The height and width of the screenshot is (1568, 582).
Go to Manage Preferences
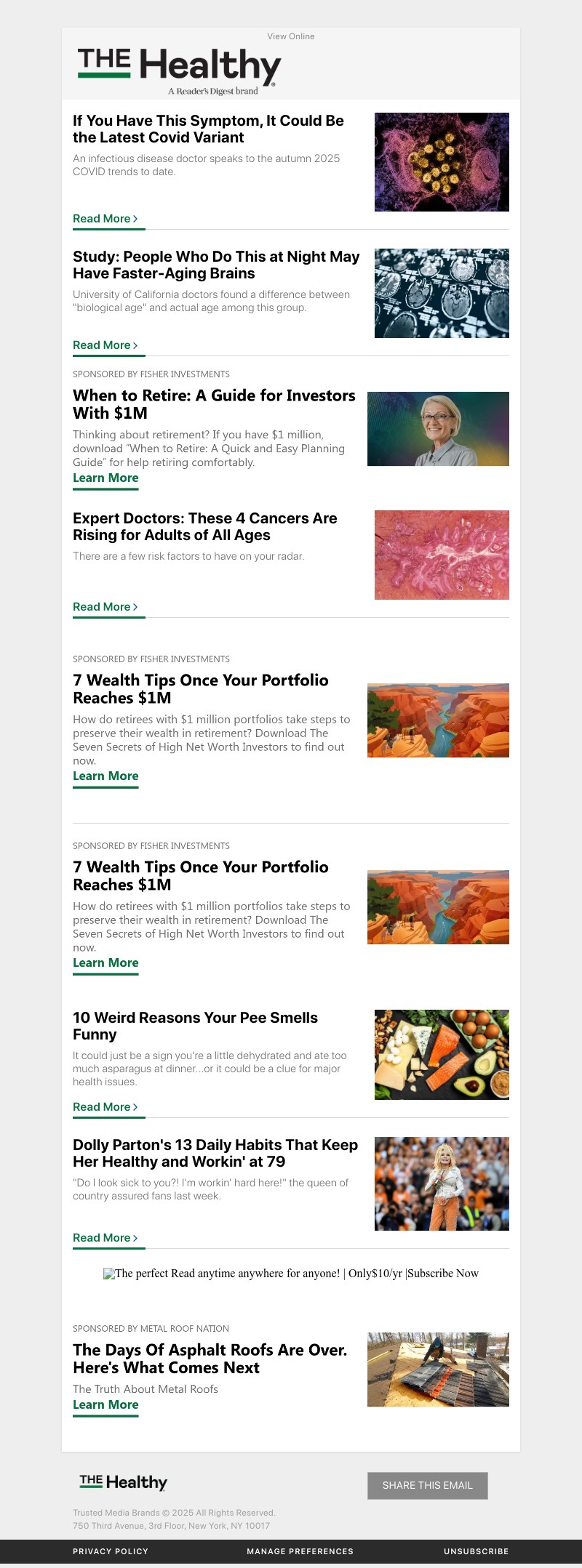300,1551
